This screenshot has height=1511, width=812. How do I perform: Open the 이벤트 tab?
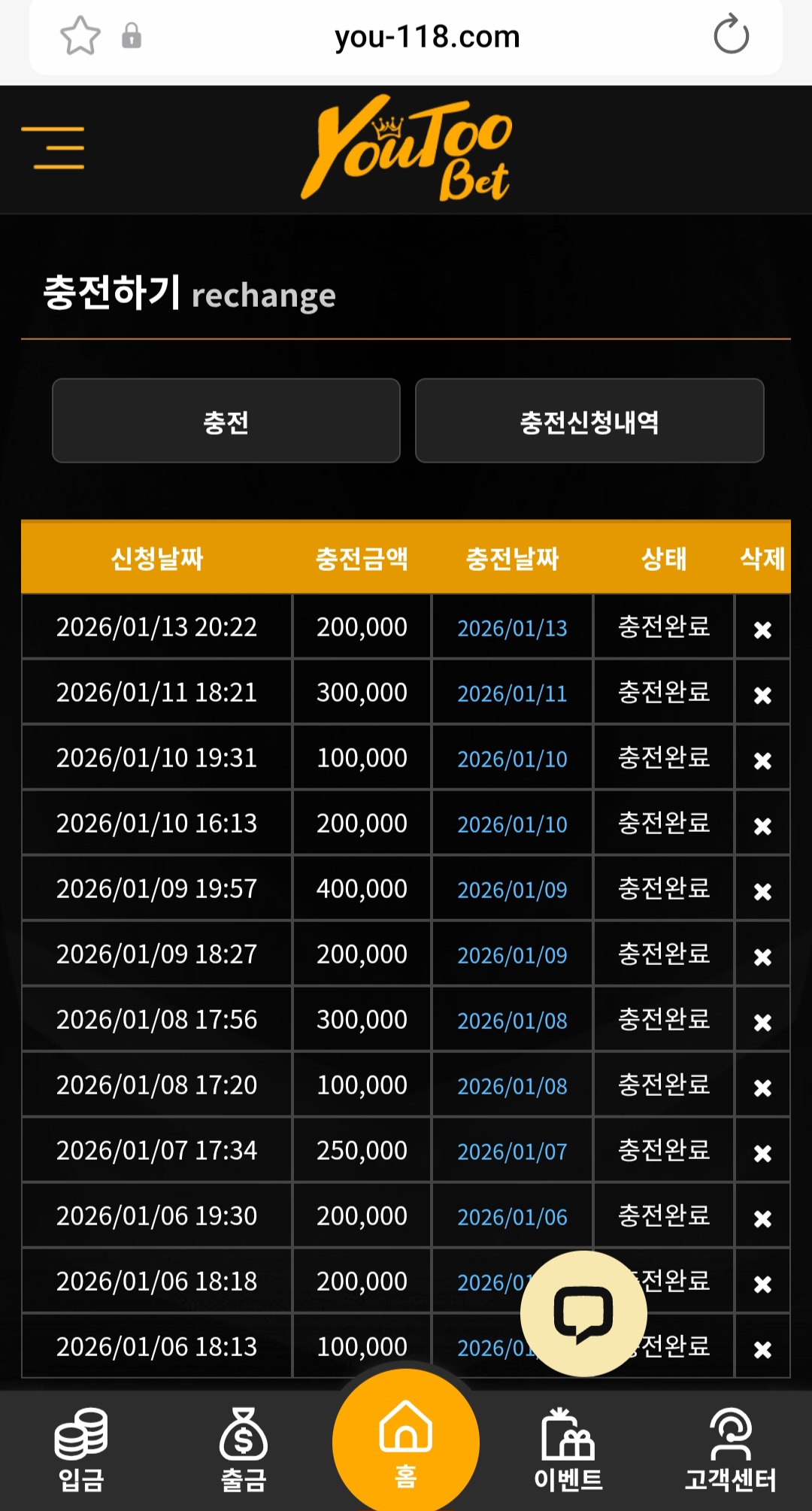click(x=568, y=1449)
